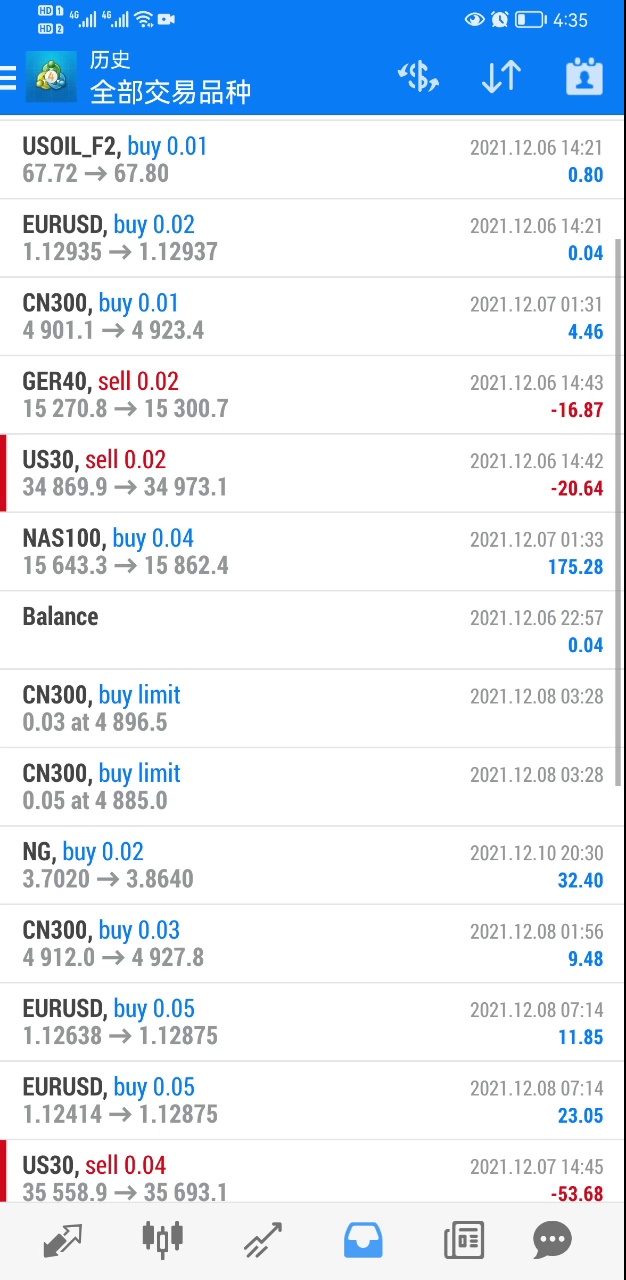
Task: Open the GER40 sell 0.02 trade details
Action: click(x=312, y=395)
